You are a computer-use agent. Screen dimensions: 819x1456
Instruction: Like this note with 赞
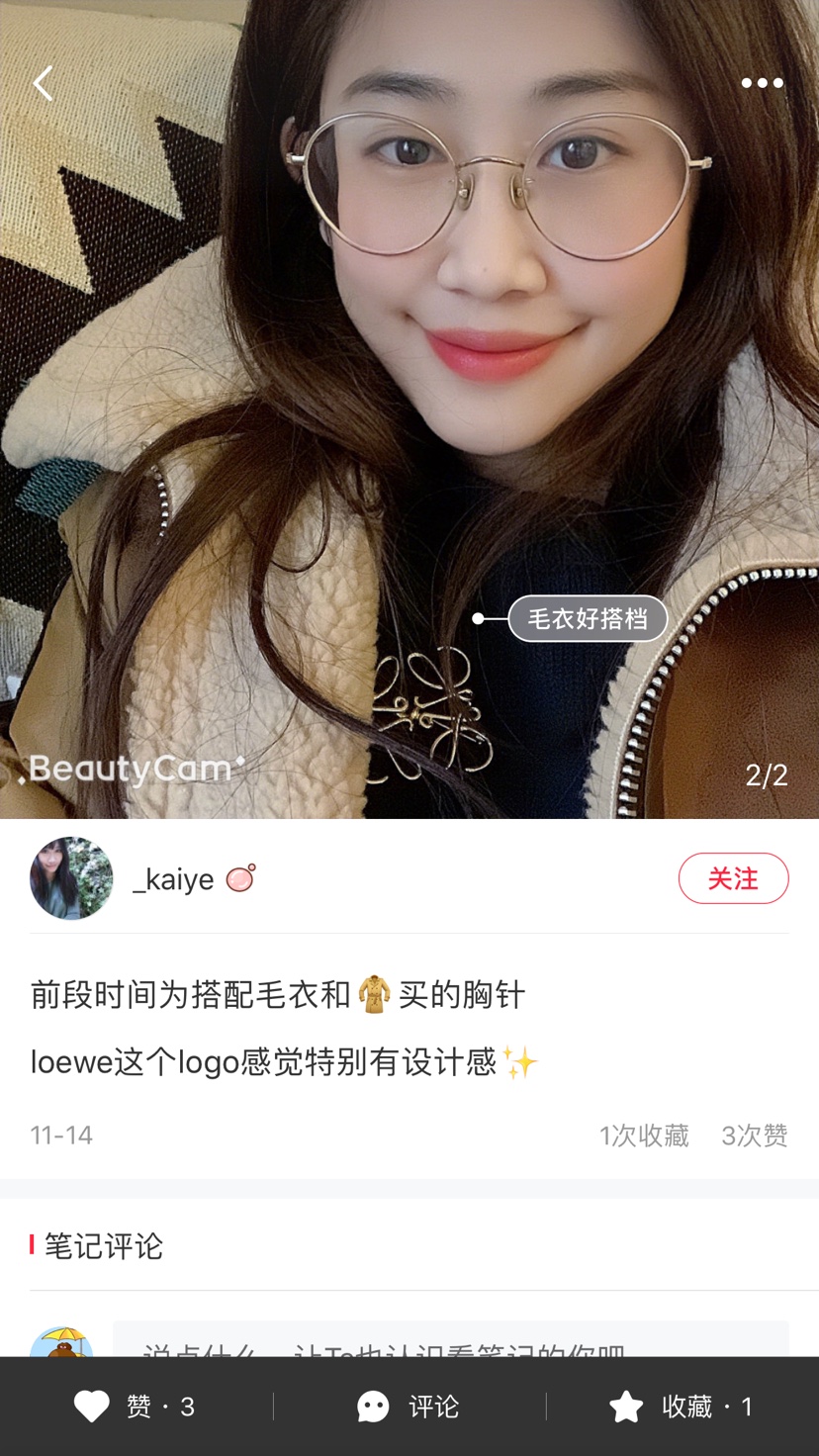click(x=135, y=1407)
